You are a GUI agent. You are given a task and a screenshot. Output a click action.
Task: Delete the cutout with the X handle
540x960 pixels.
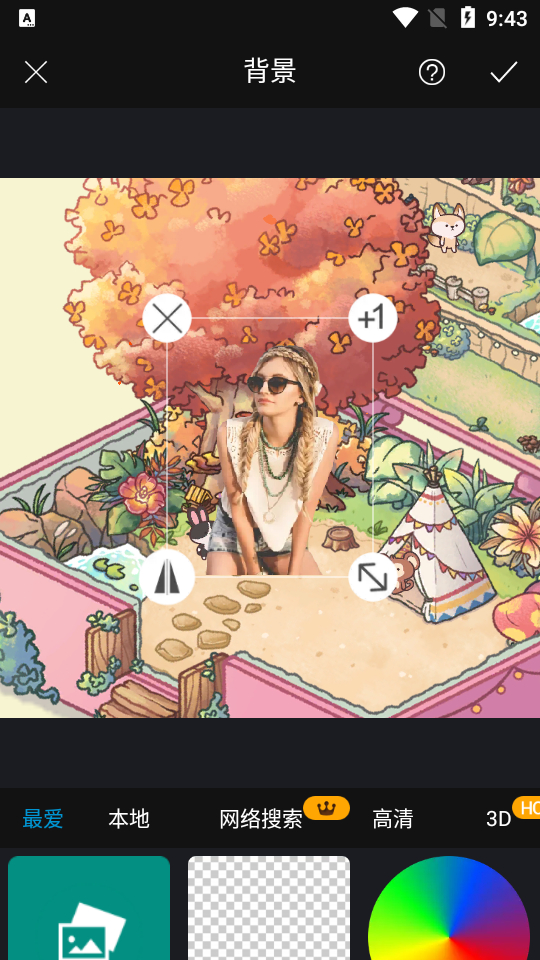click(x=167, y=318)
